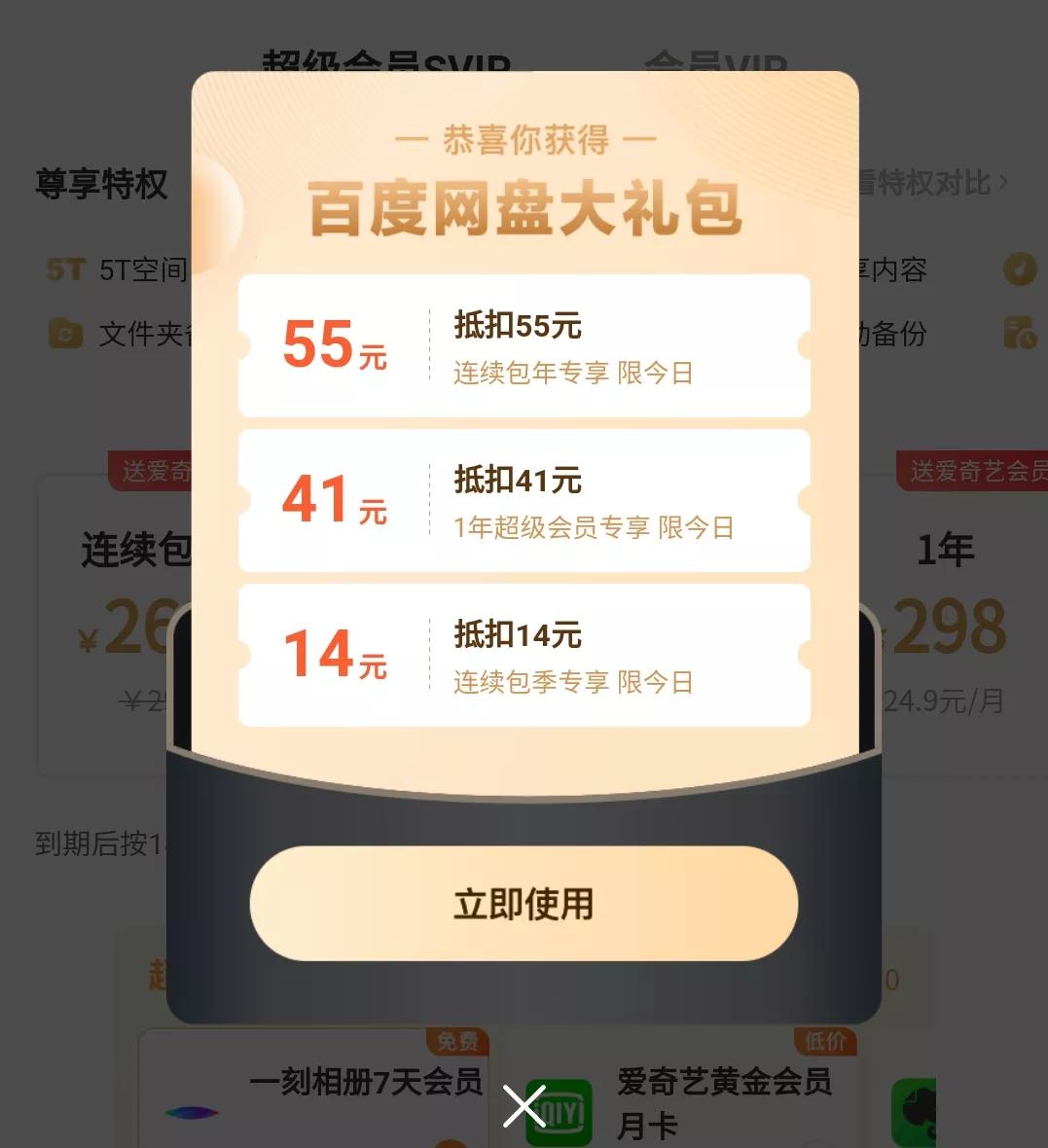Click the circular gold icon beside 内容
Screen dimensions: 1048x1148
point(1020,269)
